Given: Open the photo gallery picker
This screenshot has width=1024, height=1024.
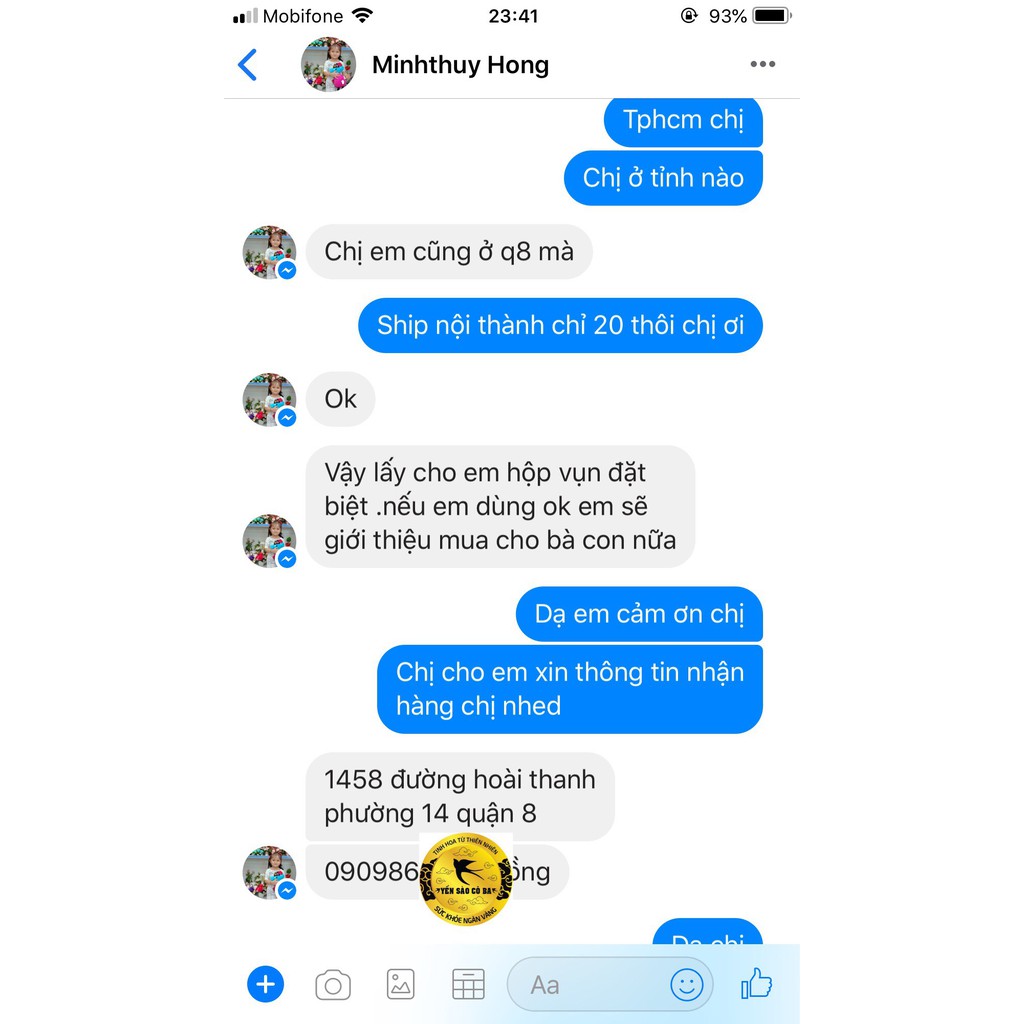Looking at the screenshot, I should click(400, 985).
